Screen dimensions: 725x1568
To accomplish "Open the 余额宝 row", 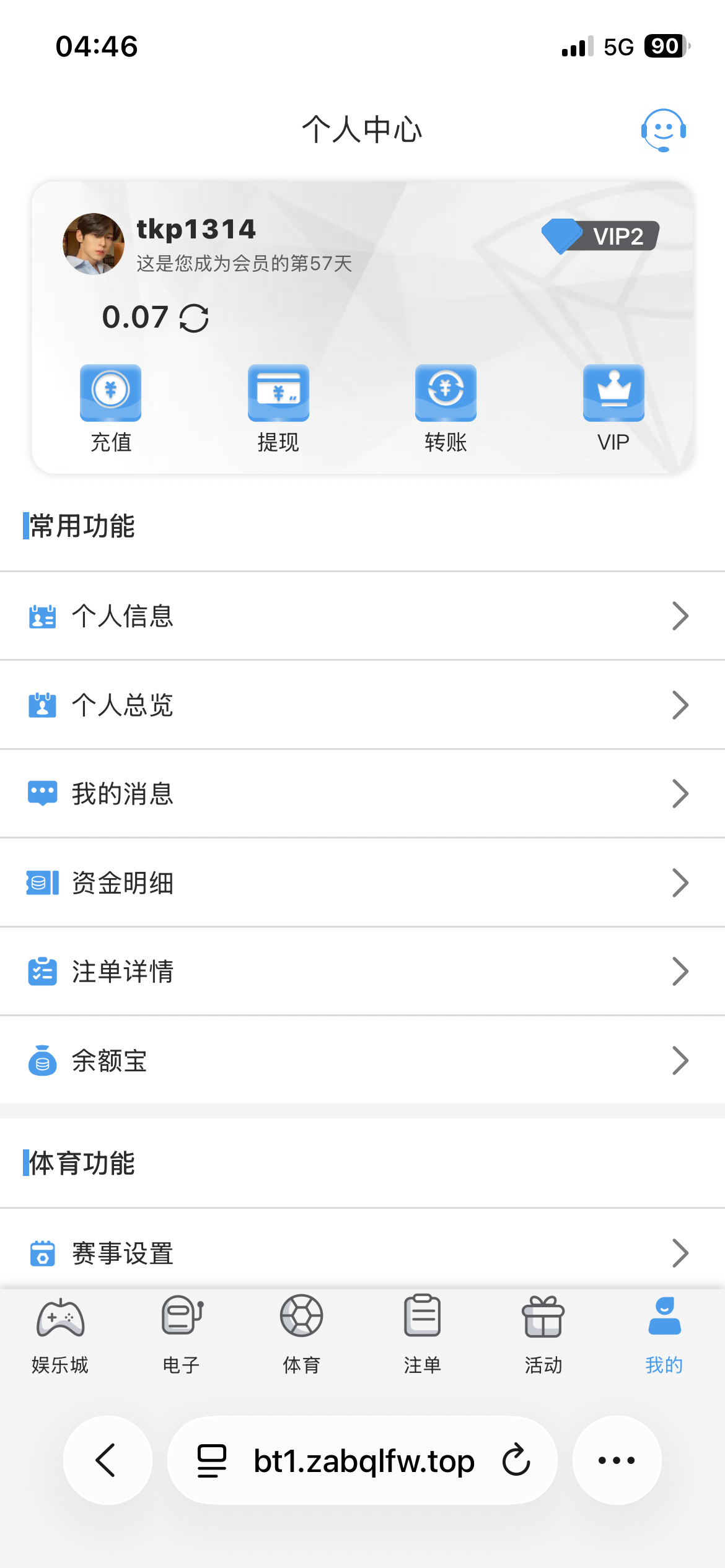I will click(x=362, y=1061).
